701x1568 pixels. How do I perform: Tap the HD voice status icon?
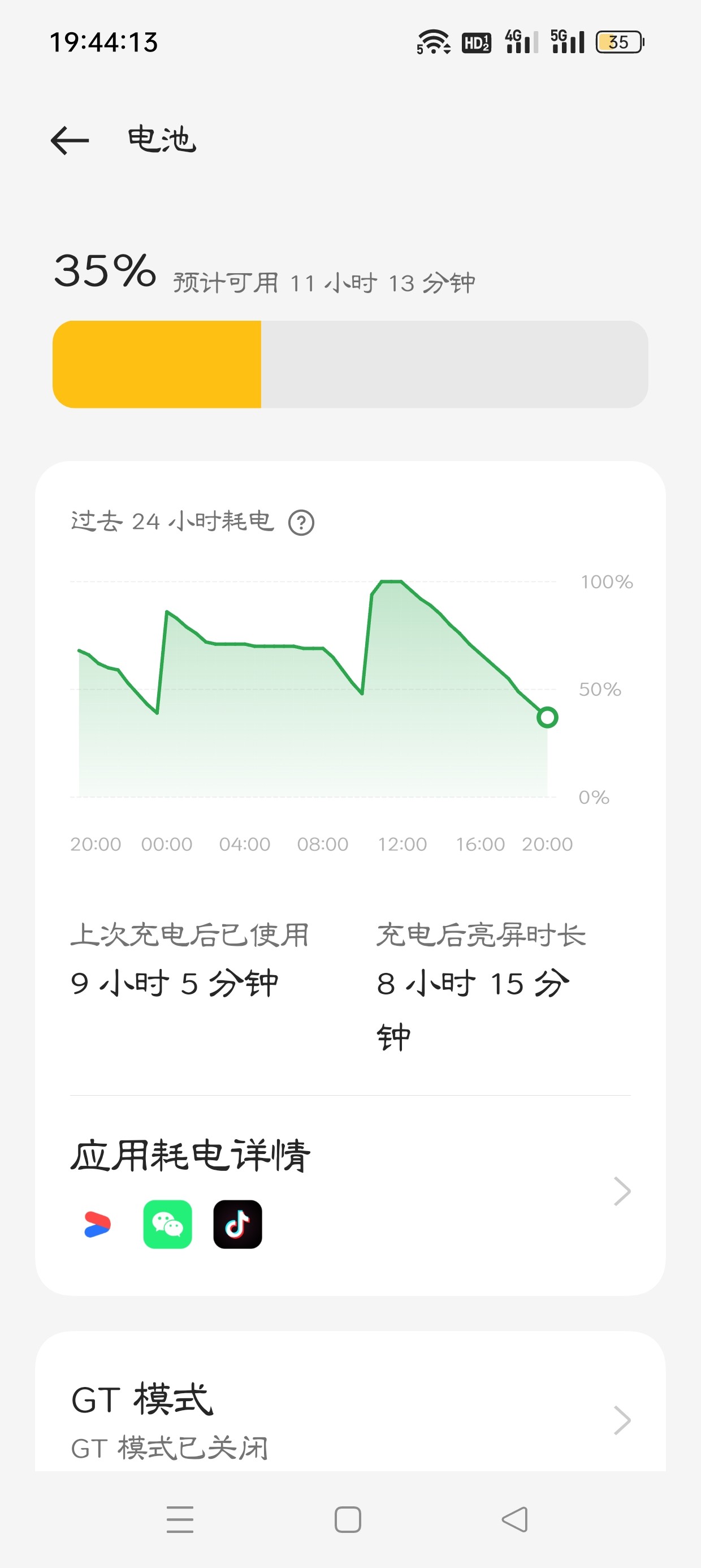pos(477,41)
